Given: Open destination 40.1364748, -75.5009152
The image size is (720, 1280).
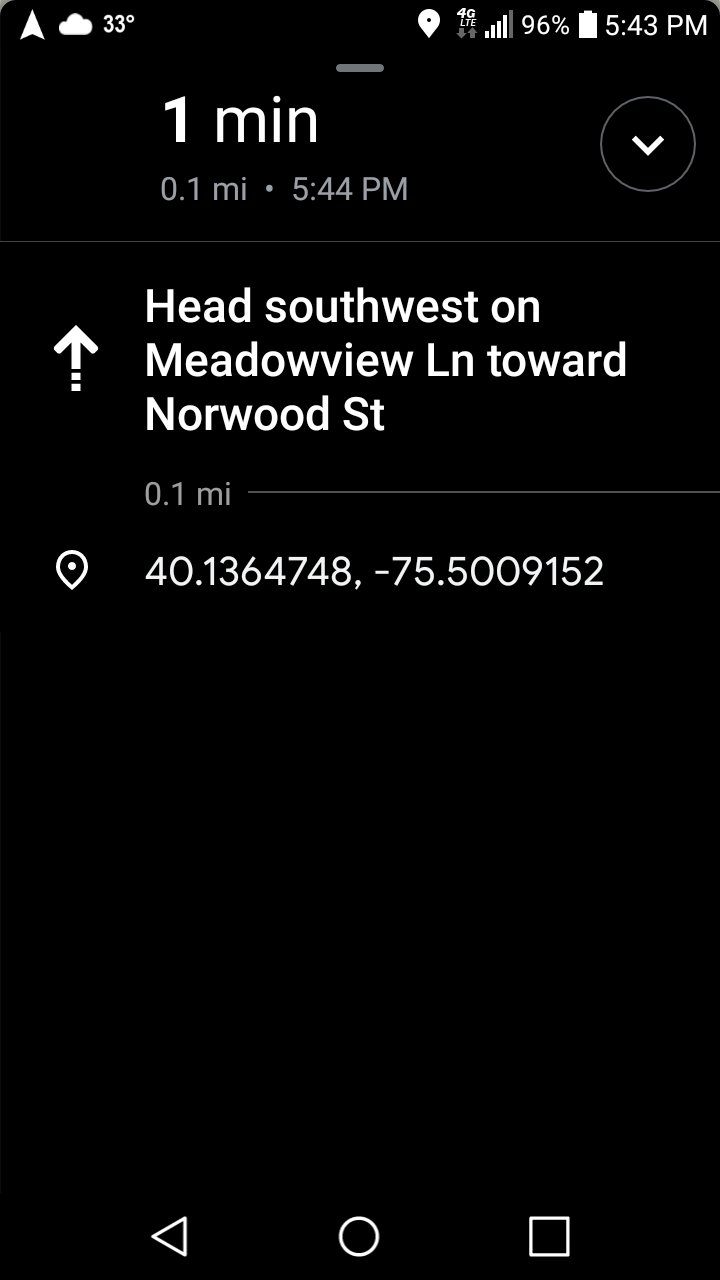Looking at the screenshot, I should tap(360, 571).
